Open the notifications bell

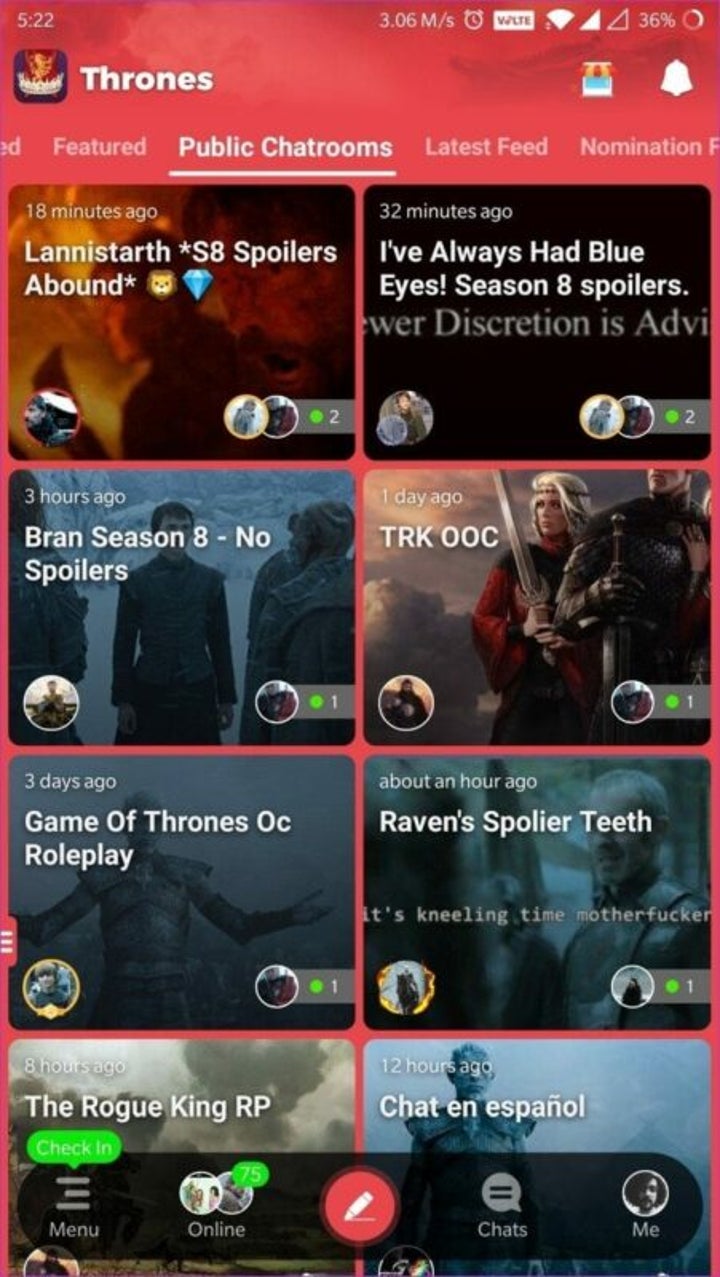click(x=676, y=78)
